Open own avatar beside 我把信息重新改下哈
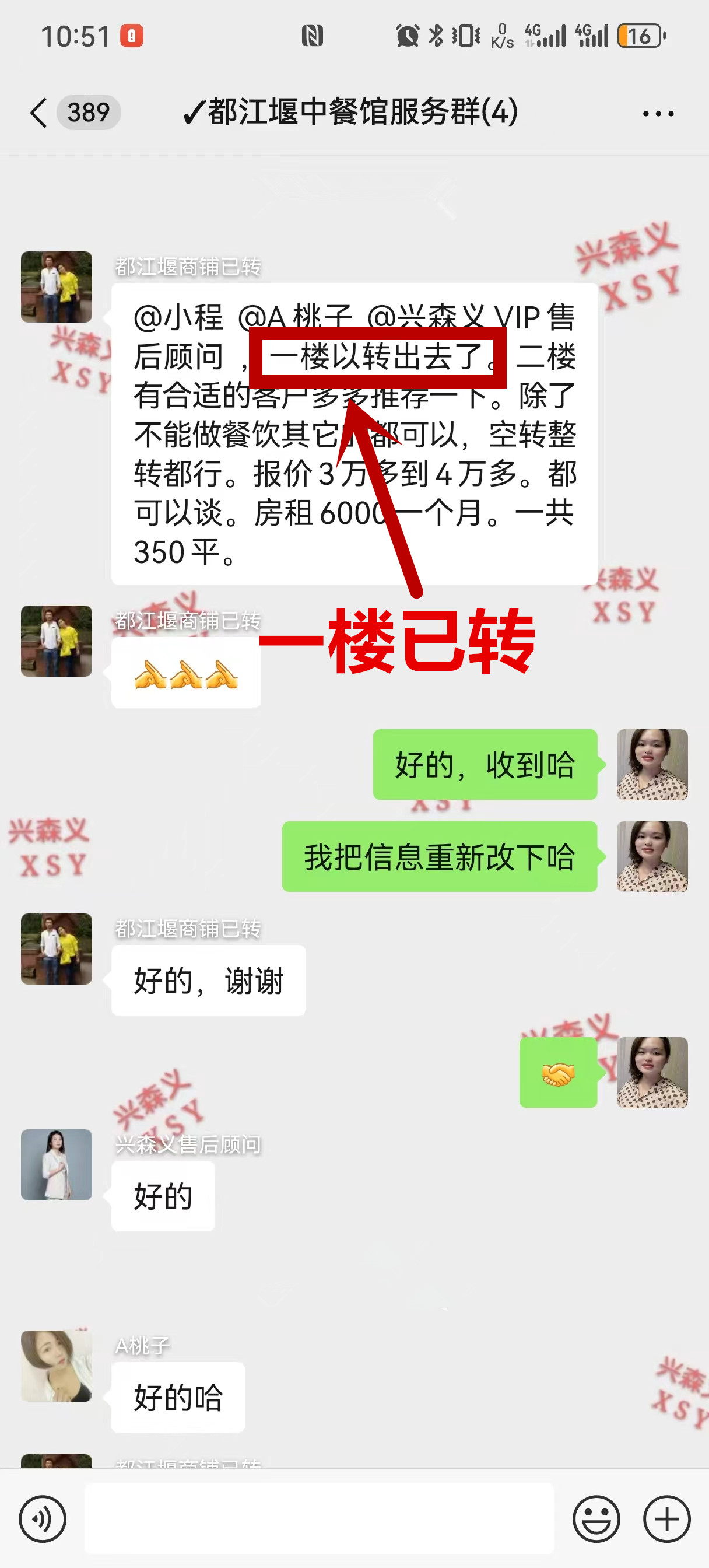This screenshot has width=709, height=1568. pos(652,856)
